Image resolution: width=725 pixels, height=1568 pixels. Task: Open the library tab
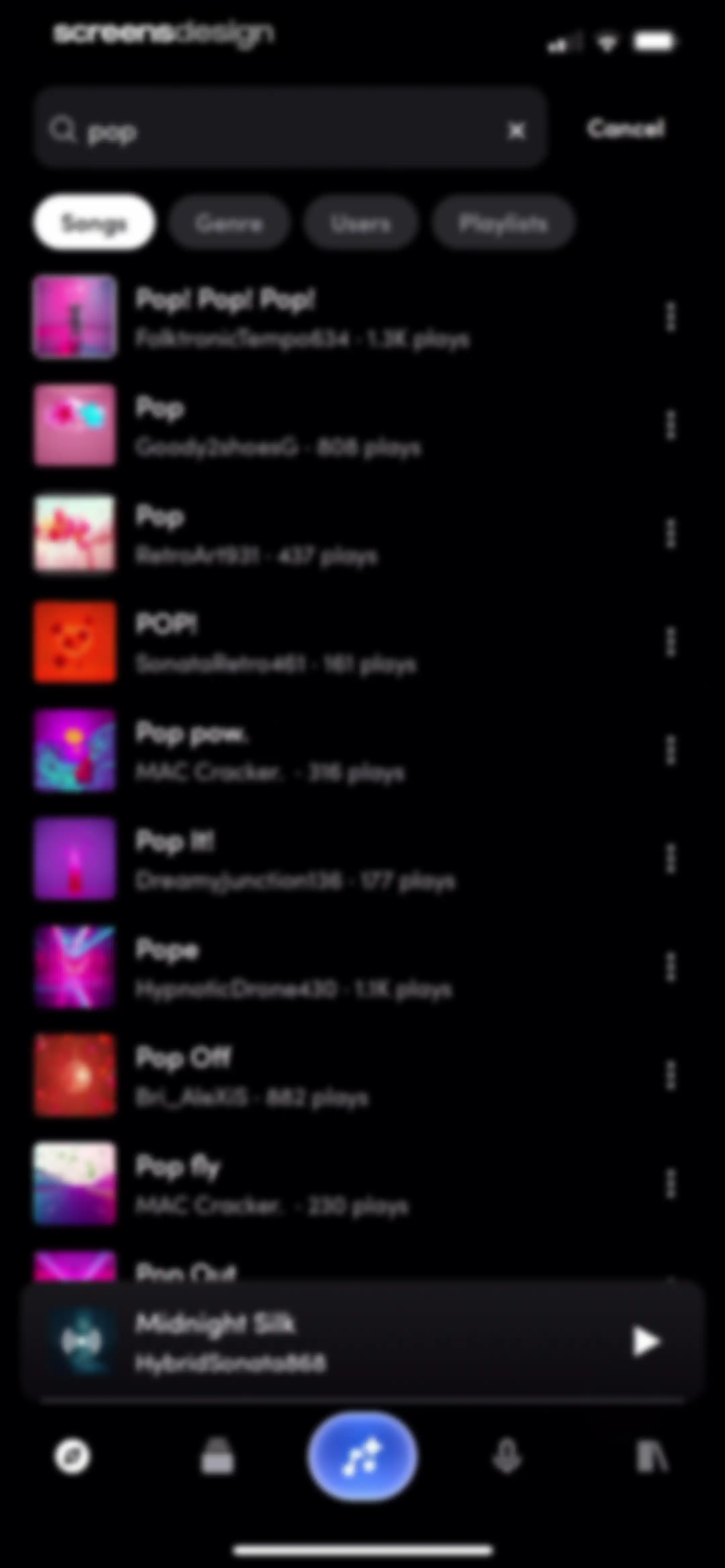tap(652, 1457)
